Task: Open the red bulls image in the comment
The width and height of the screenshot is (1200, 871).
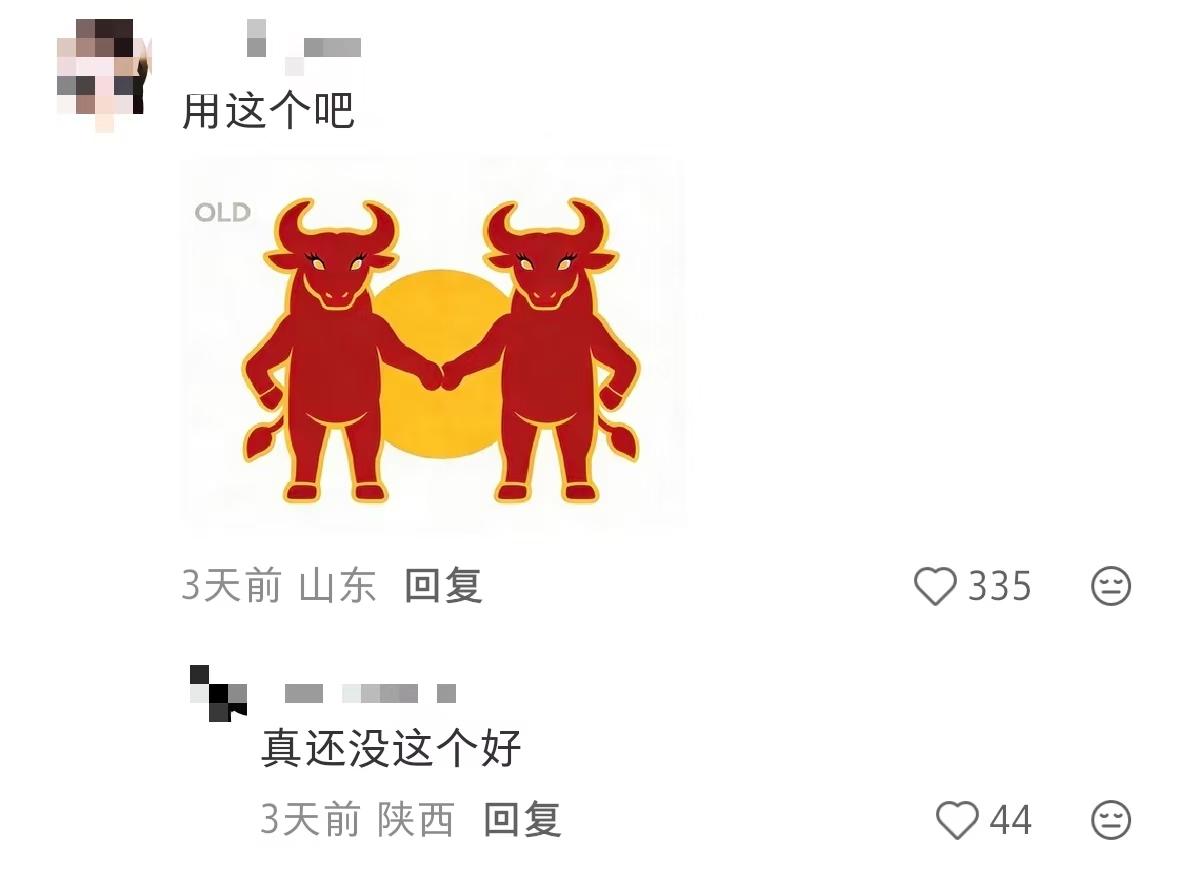Action: point(433,342)
